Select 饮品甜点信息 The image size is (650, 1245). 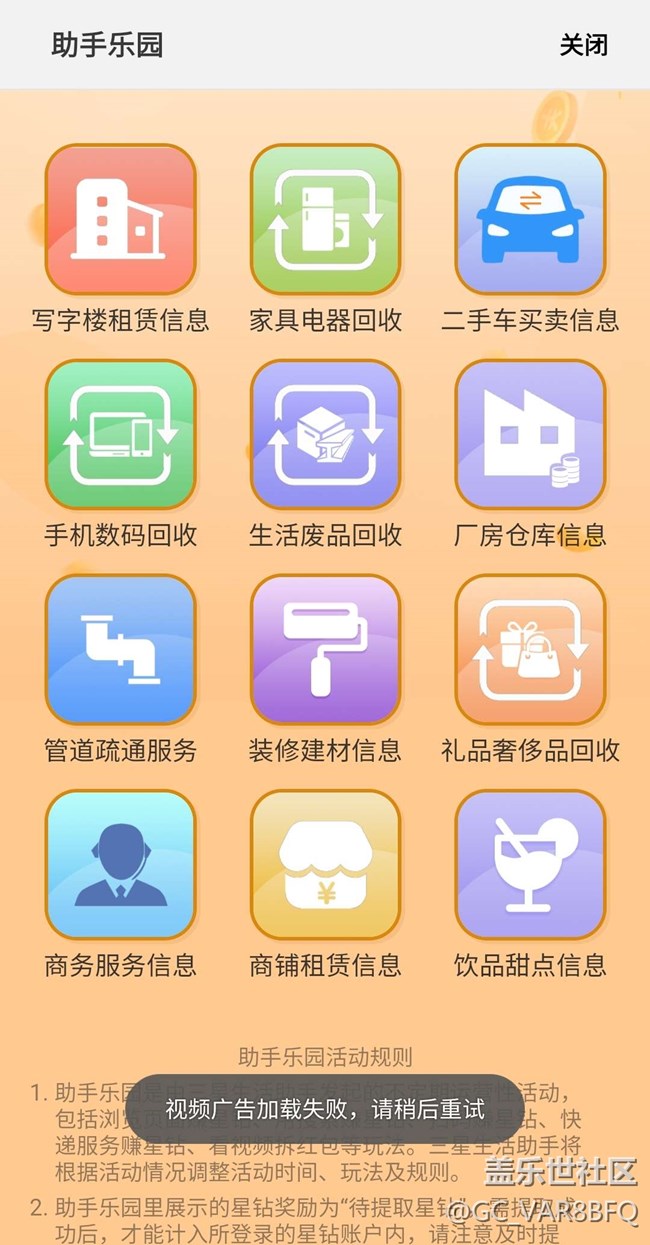tap(530, 865)
